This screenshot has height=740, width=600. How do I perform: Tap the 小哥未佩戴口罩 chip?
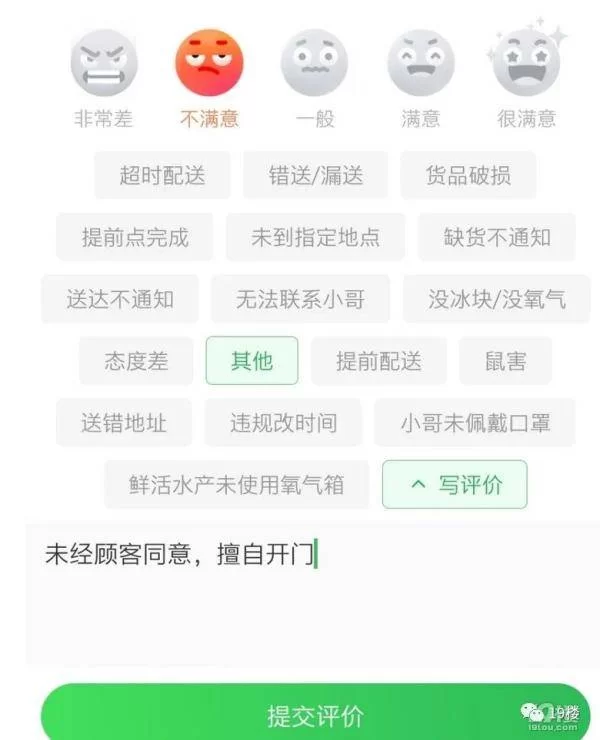(x=475, y=423)
